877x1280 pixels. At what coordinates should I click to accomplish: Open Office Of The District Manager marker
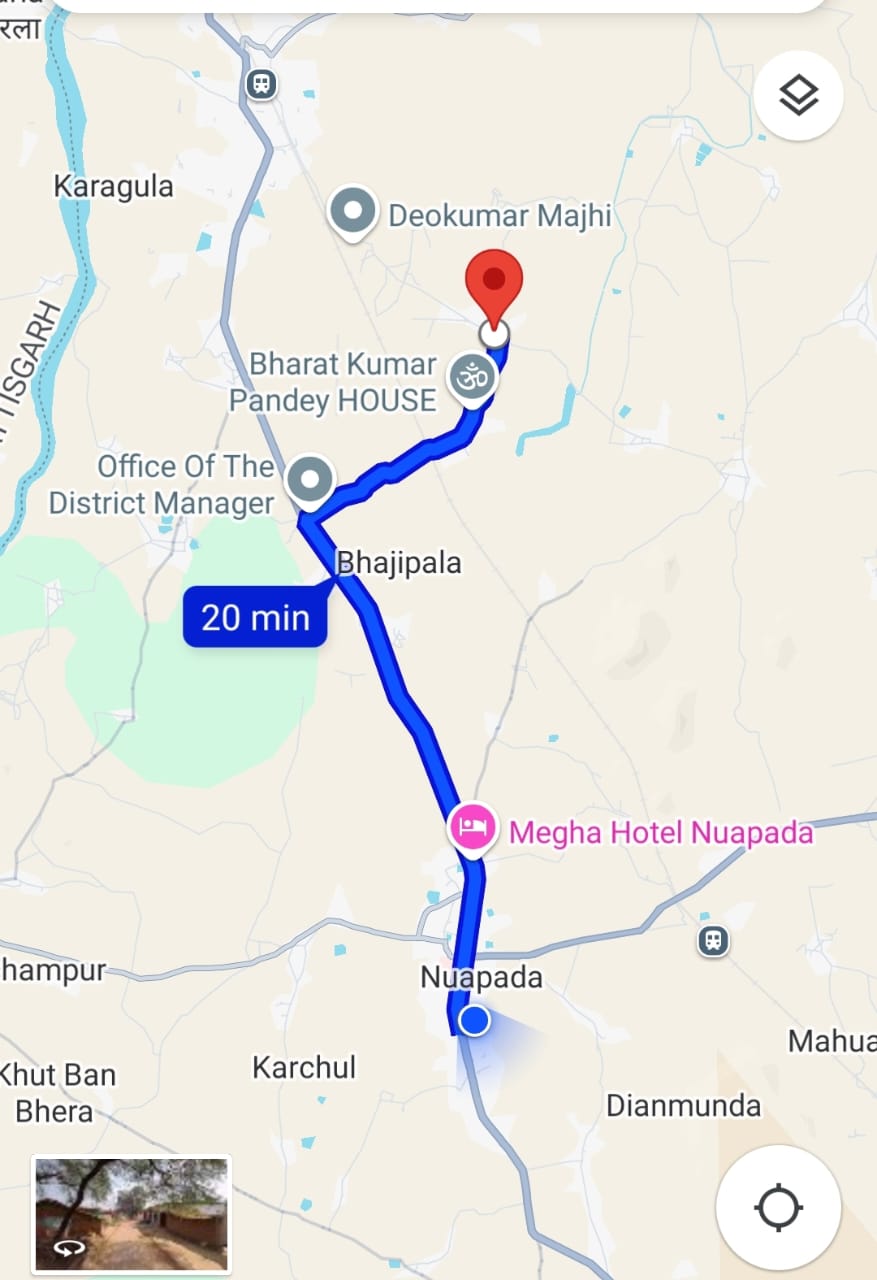pyautogui.click(x=310, y=480)
